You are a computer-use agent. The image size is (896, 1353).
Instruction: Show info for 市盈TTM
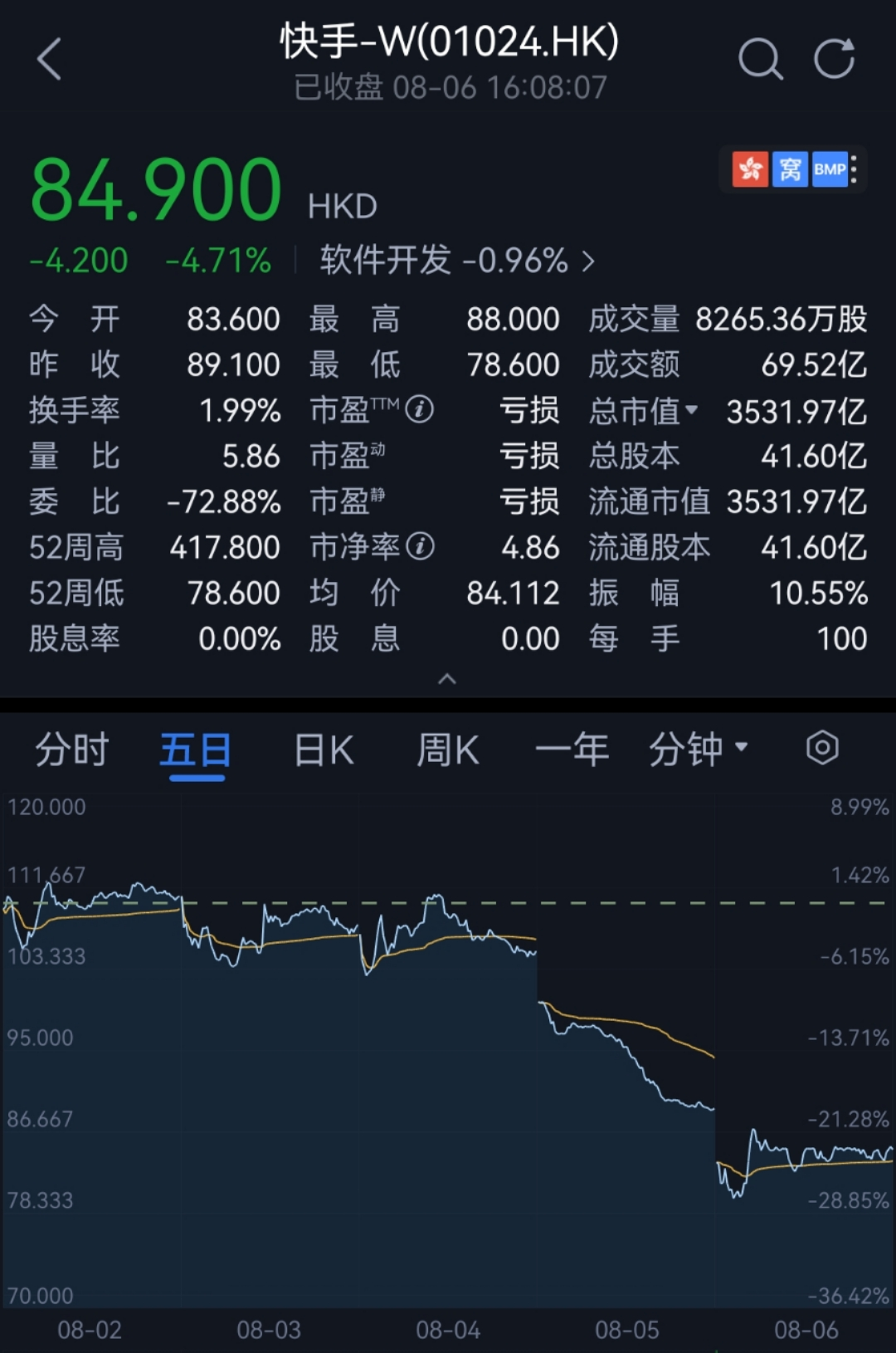420,410
